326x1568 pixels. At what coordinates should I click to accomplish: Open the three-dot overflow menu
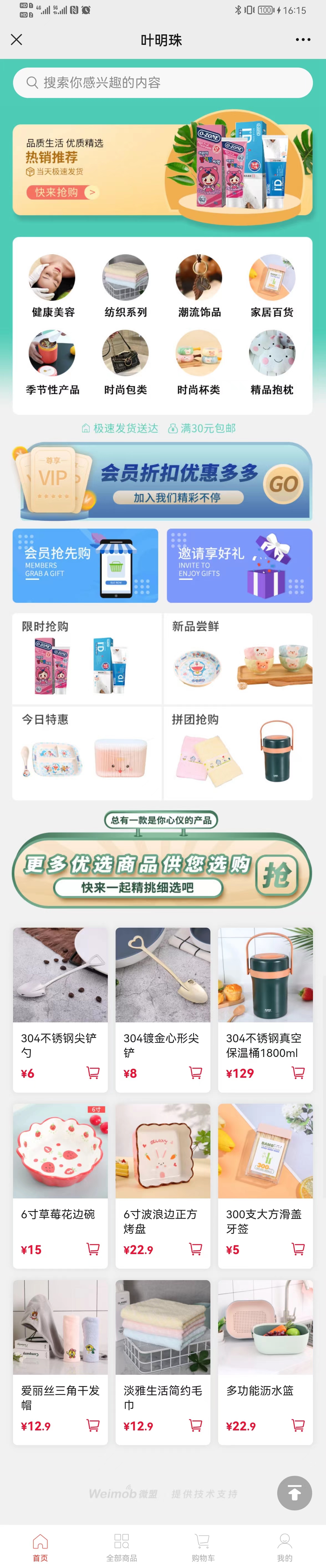pos(303,40)
